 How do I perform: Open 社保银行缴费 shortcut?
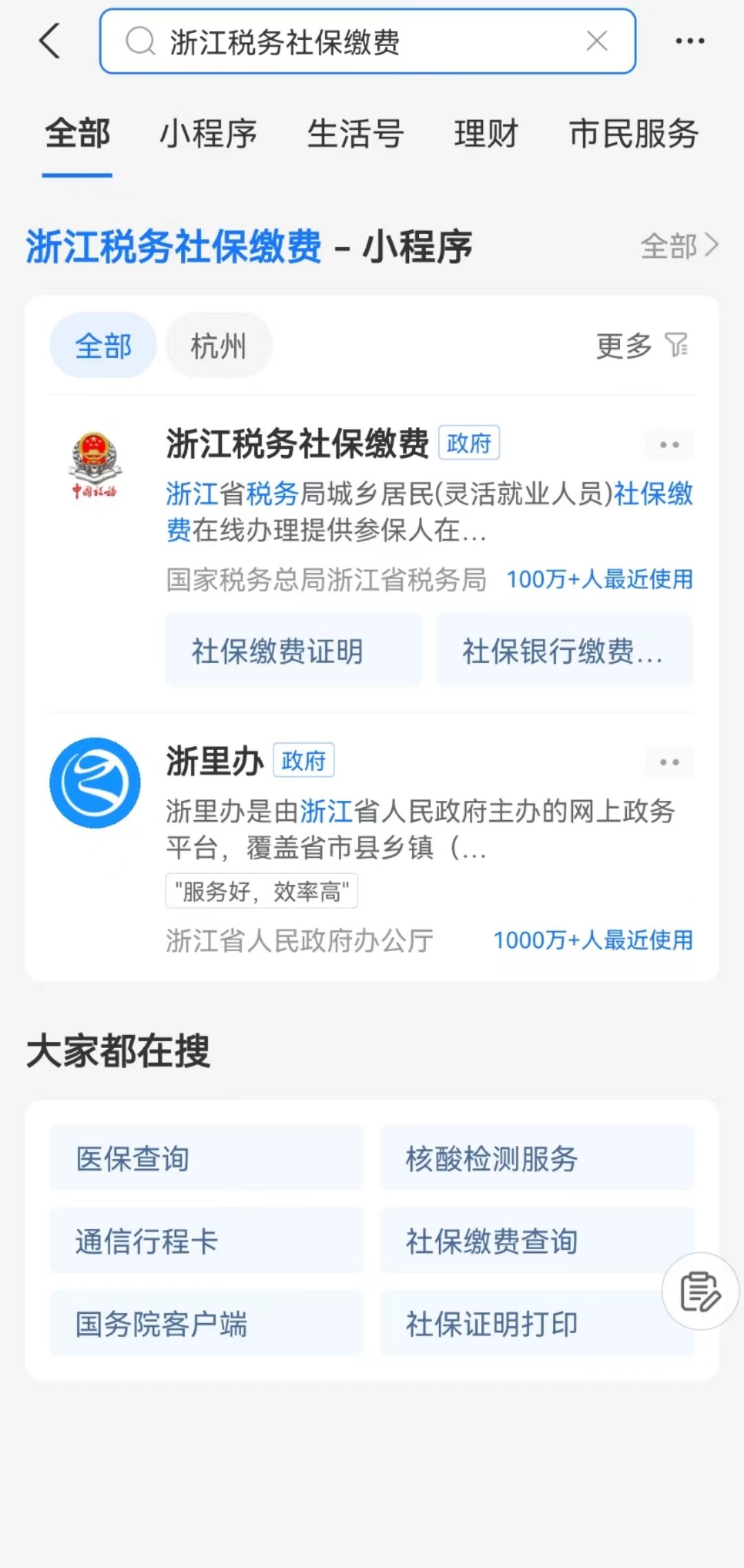(564, 651)
